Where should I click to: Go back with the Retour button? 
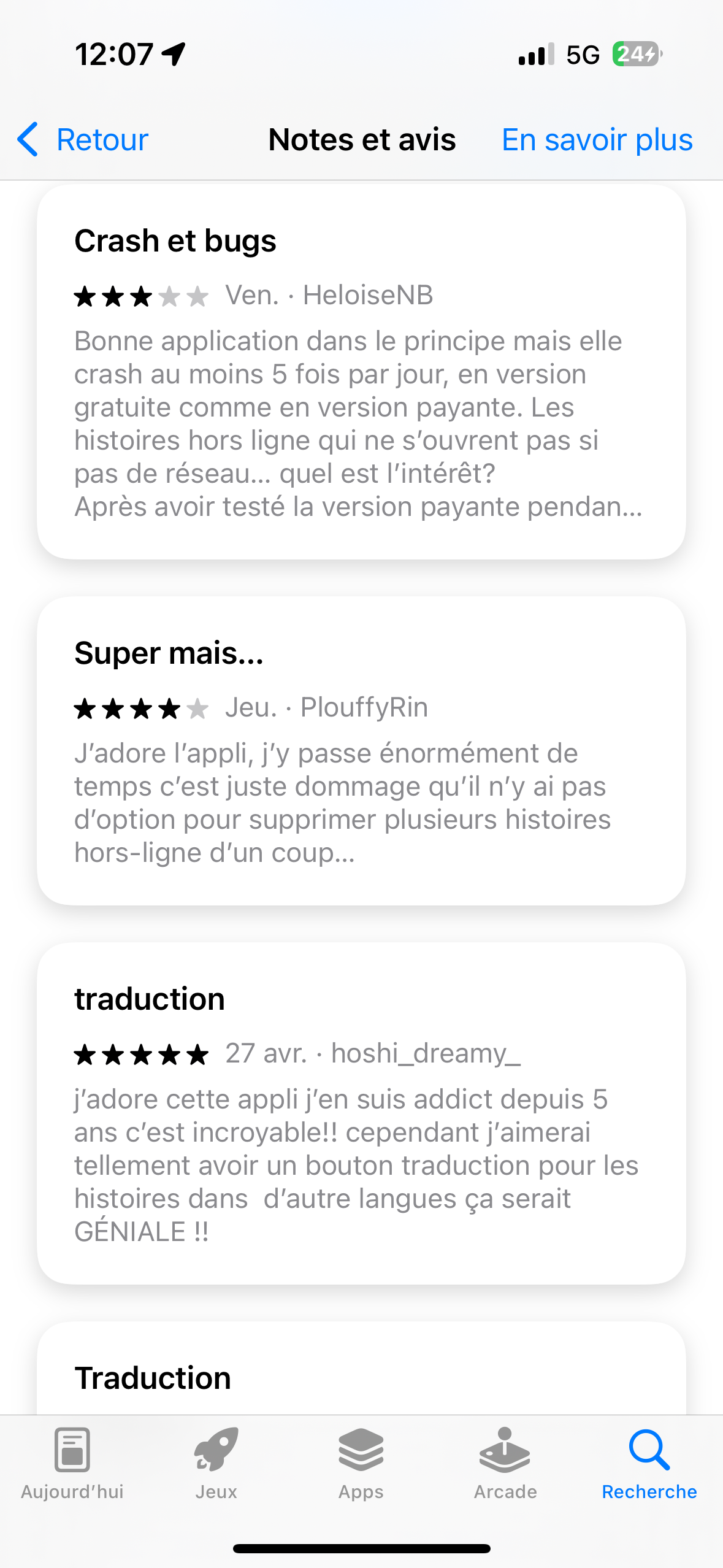tap(83, 139)
